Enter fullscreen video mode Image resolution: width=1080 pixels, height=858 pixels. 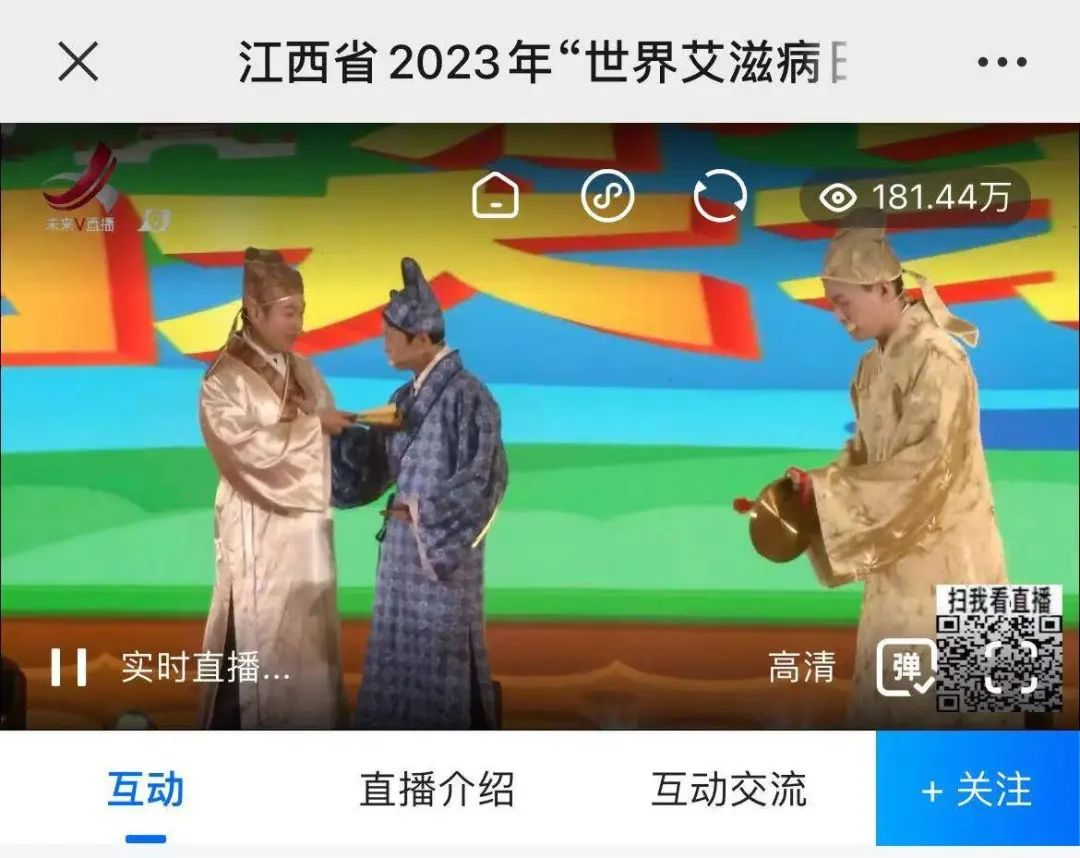pyautogui.click(x=1010, y=667)
